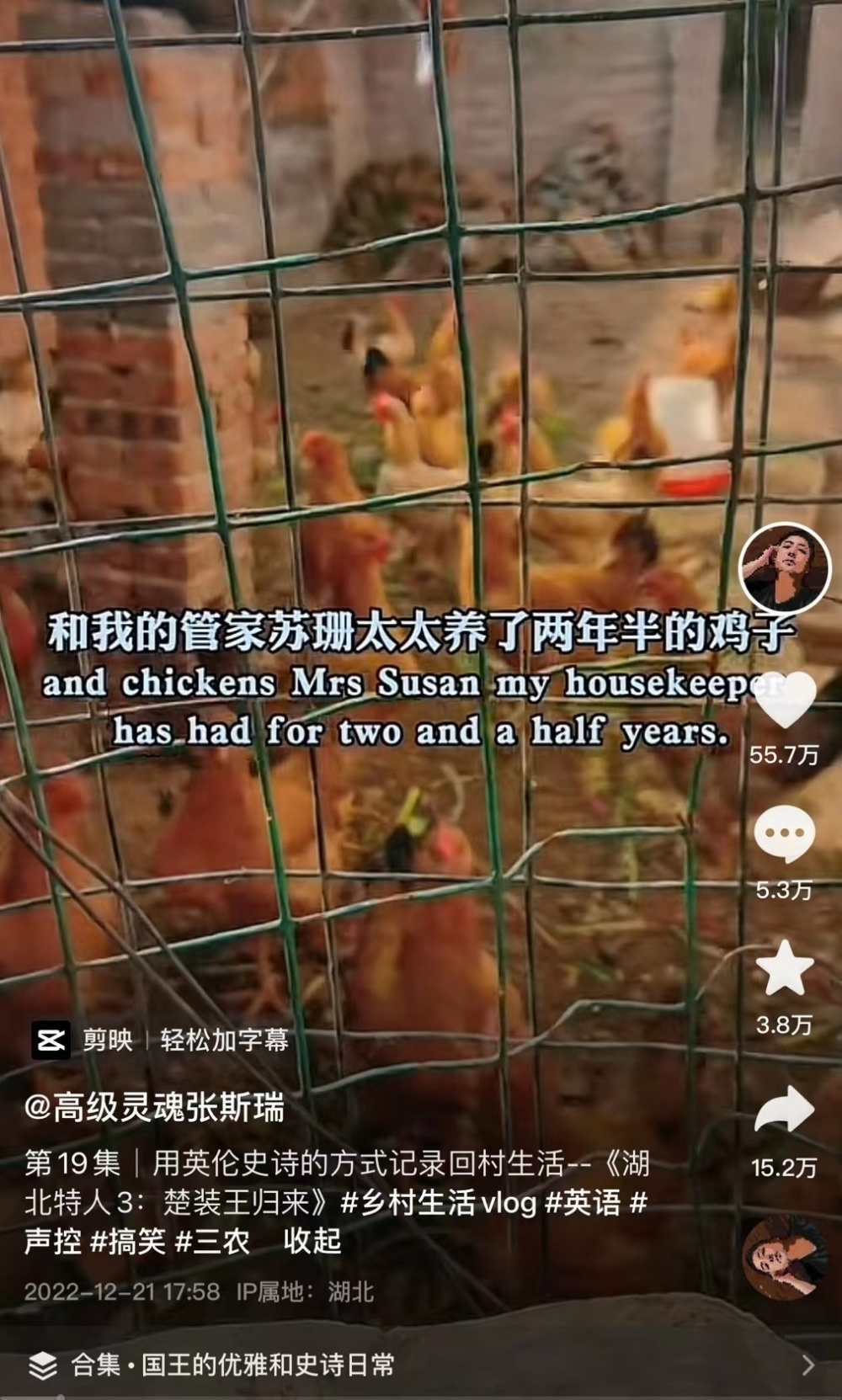
Task: Open the 剪映 轻松加字幕 link
Action: 161,1041
